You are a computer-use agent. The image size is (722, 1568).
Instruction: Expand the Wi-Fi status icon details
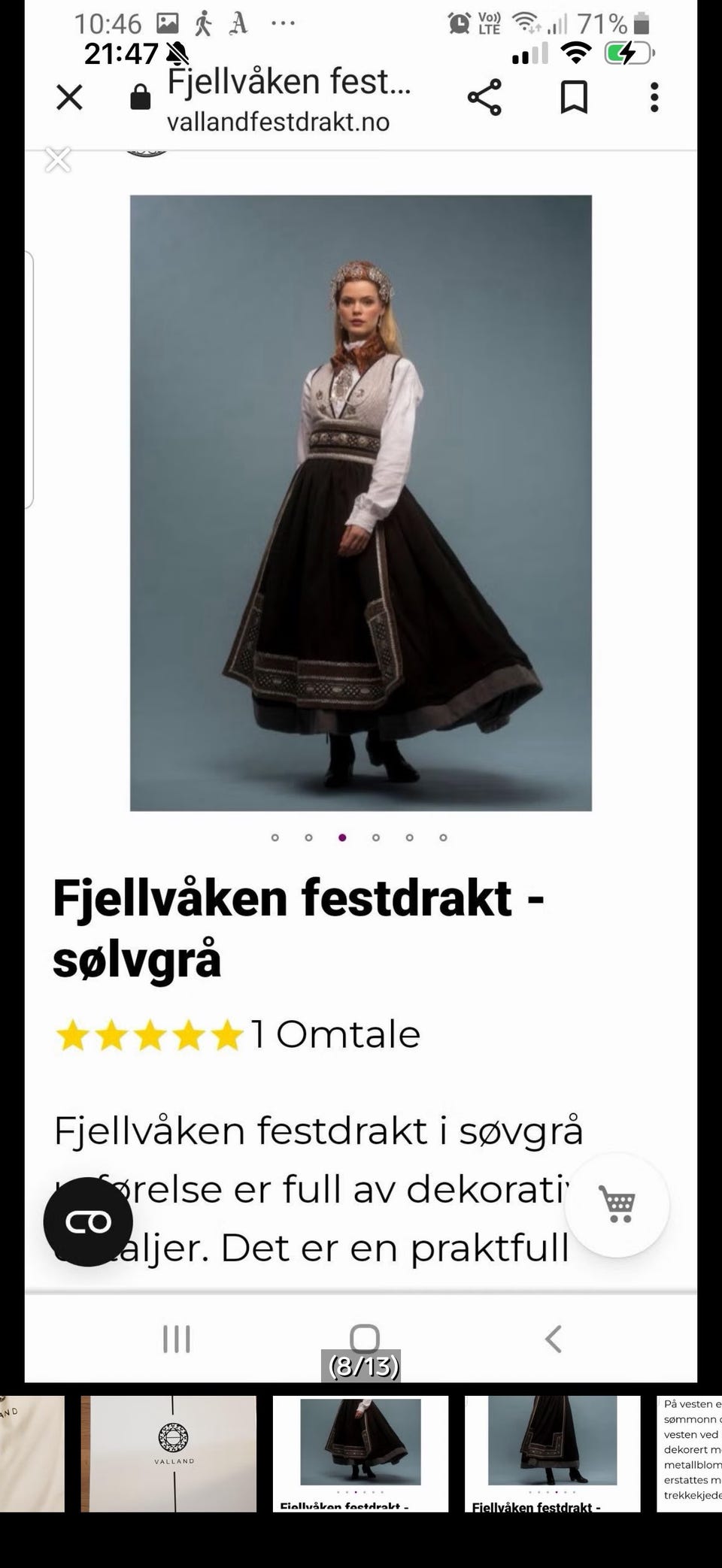pos(576,54)
